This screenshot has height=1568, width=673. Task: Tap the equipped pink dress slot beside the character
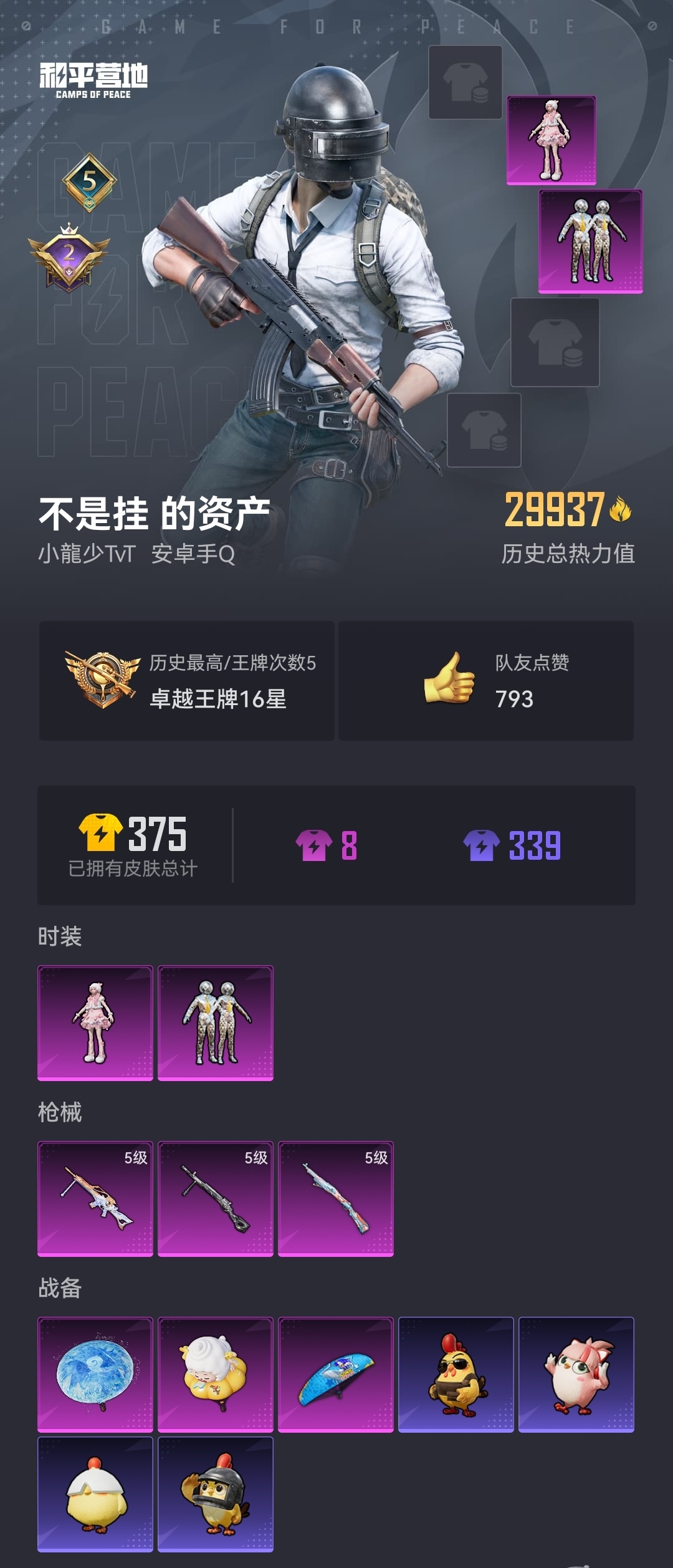(x=551, y=138)
